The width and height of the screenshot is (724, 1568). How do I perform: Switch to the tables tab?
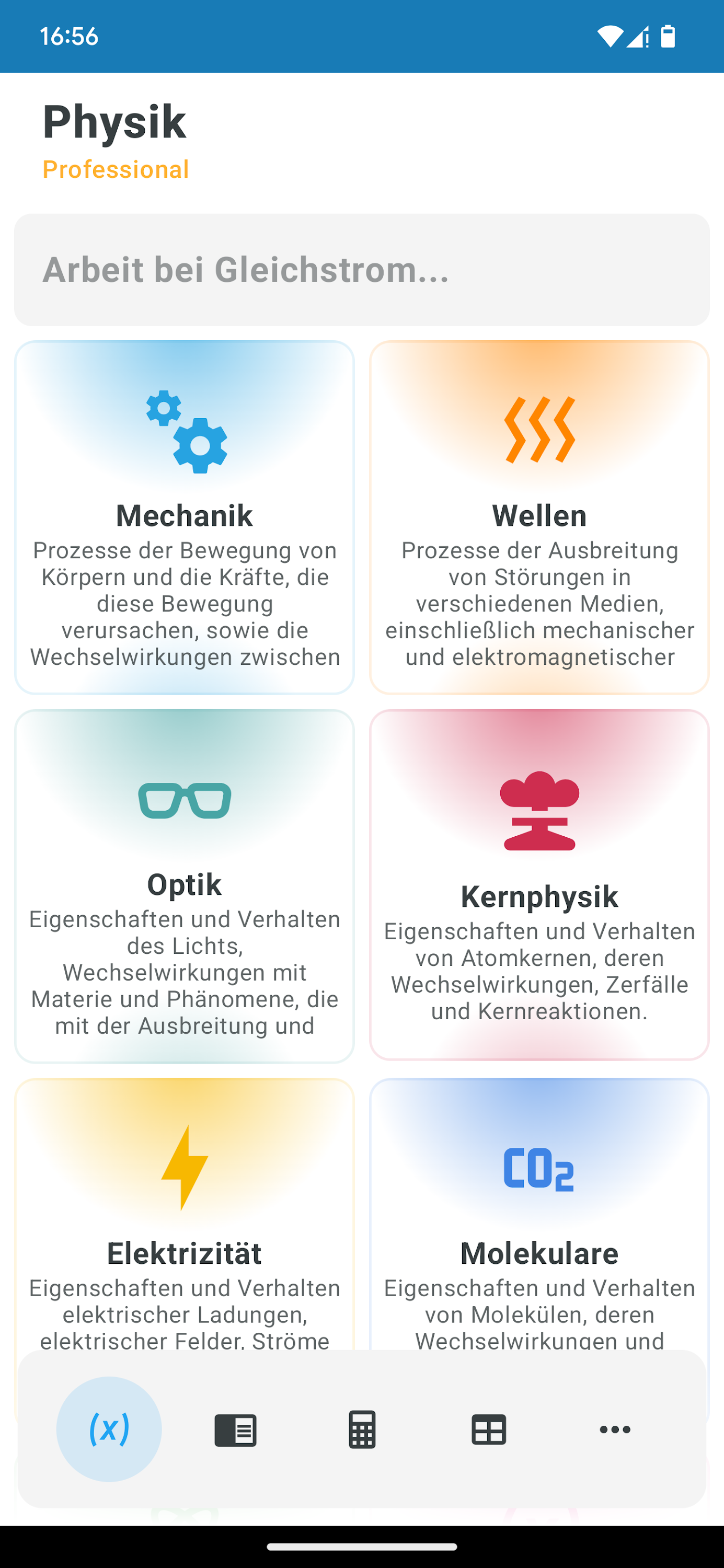(x=489, y=1429)
